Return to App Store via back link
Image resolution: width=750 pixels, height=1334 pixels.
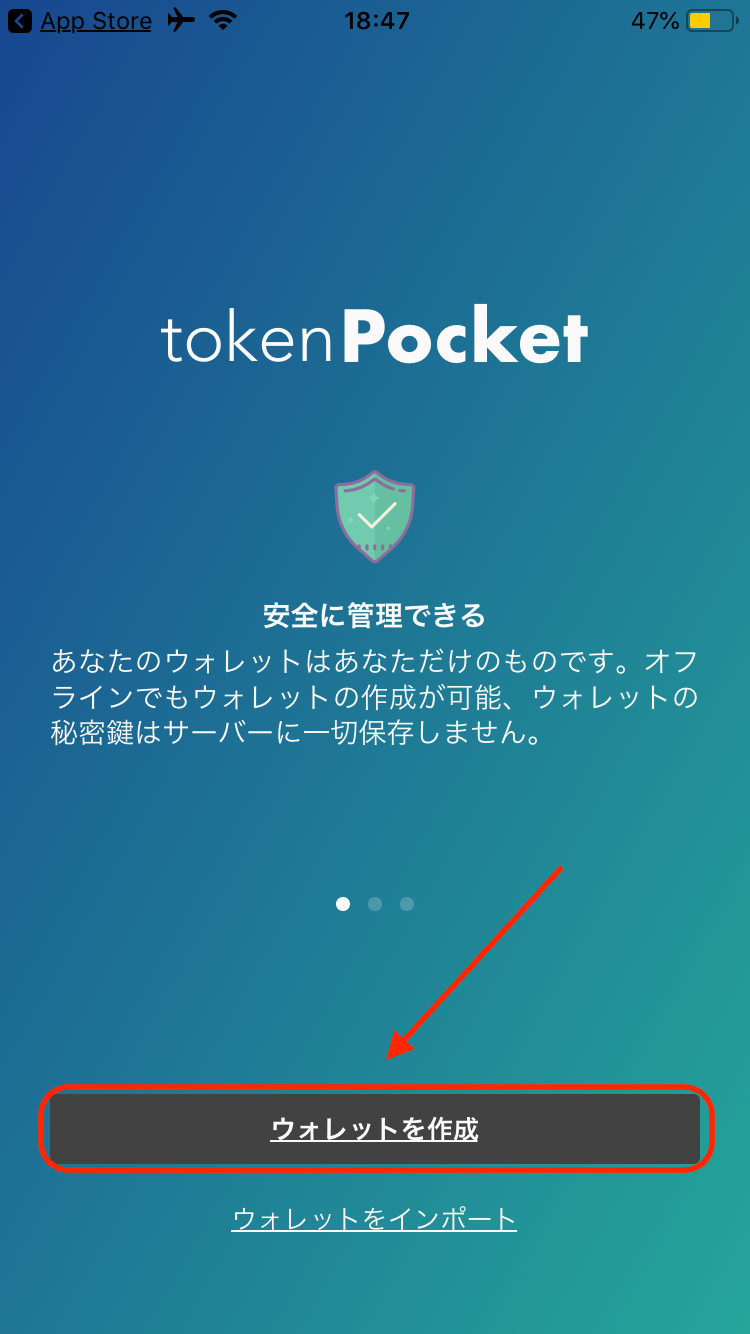(82, 21)
